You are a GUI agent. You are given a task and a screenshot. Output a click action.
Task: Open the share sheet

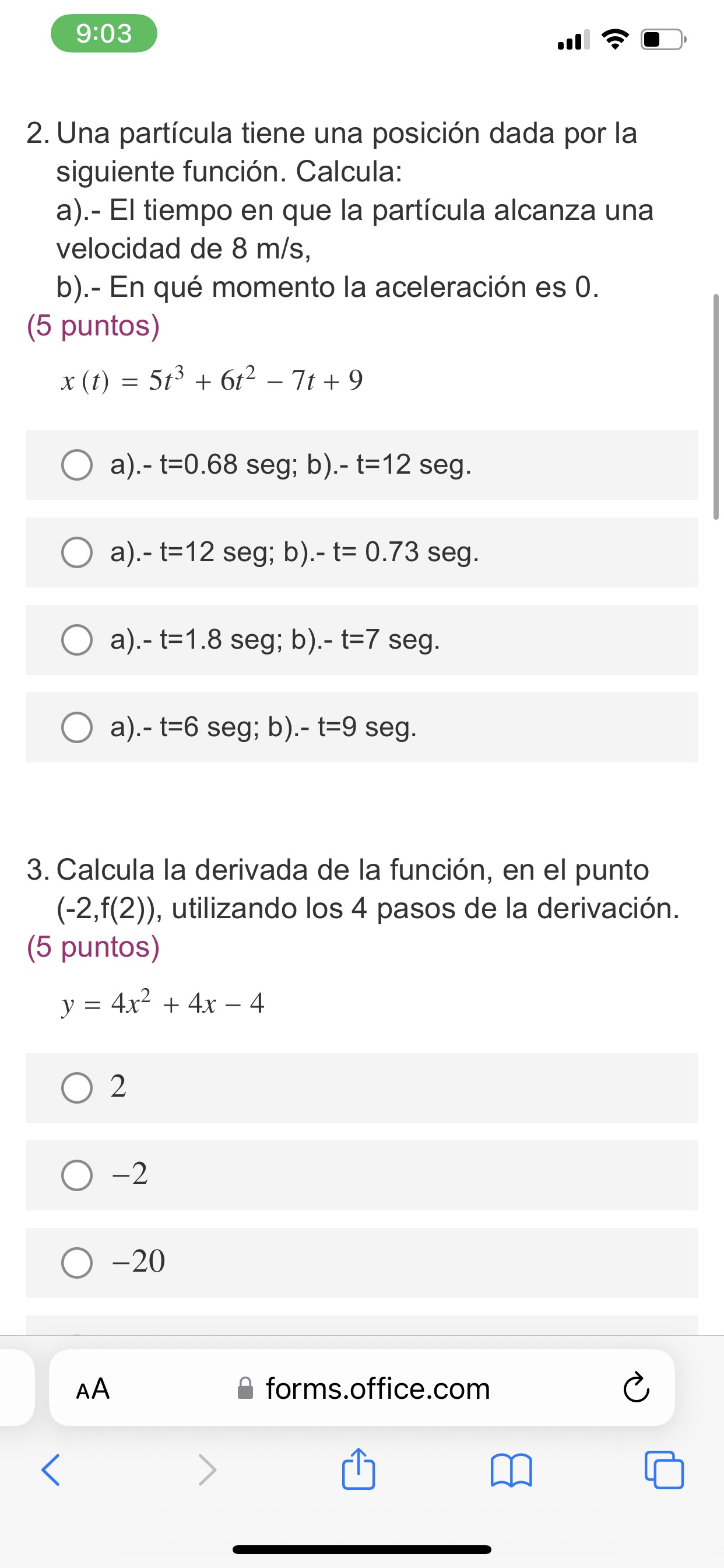pyautogui.click(x=359, y=1469)
